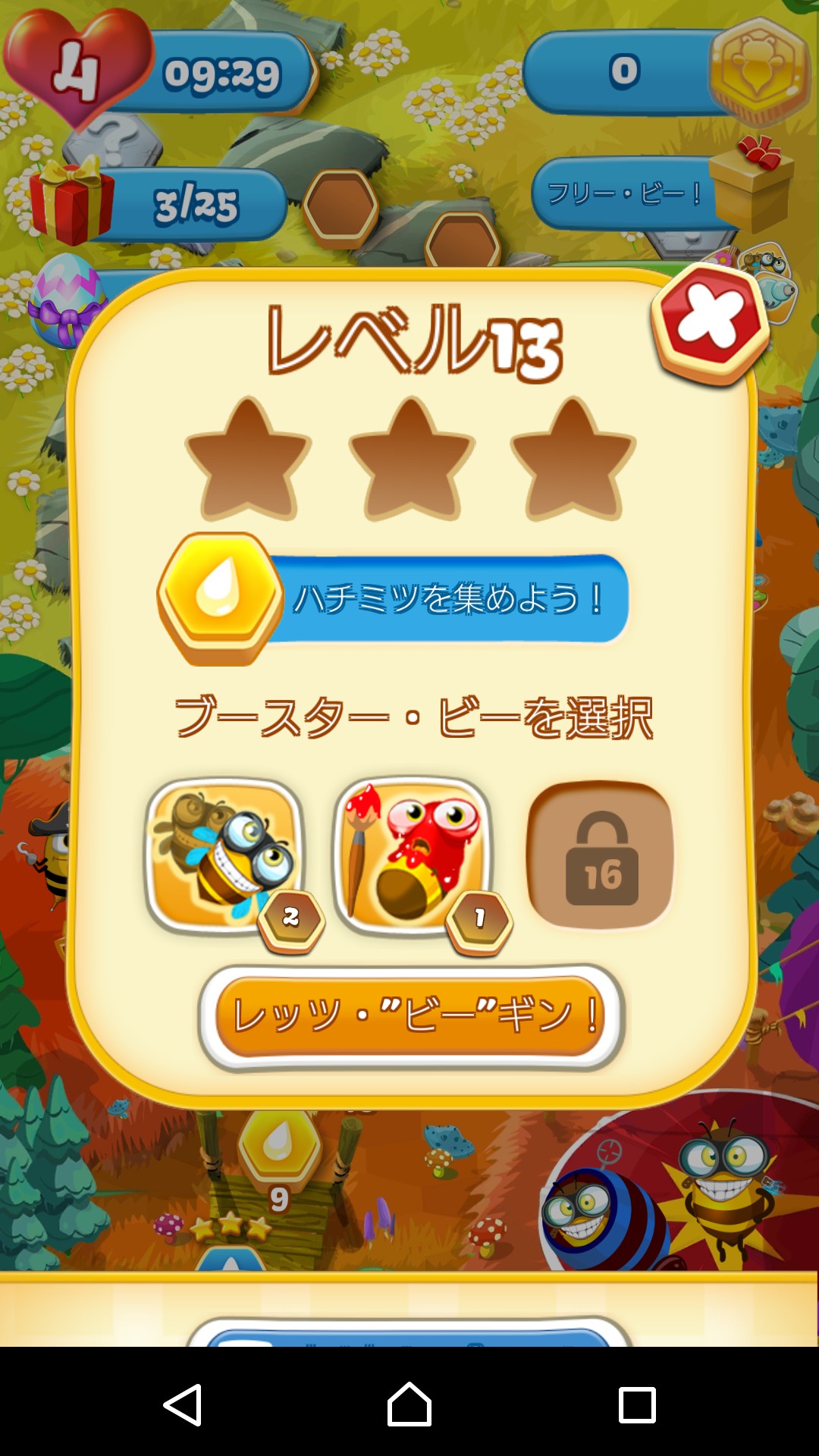Viewport: 819px width, 1456px height.
Task: Close the Level 13 dialog
Action: point(711,322)
